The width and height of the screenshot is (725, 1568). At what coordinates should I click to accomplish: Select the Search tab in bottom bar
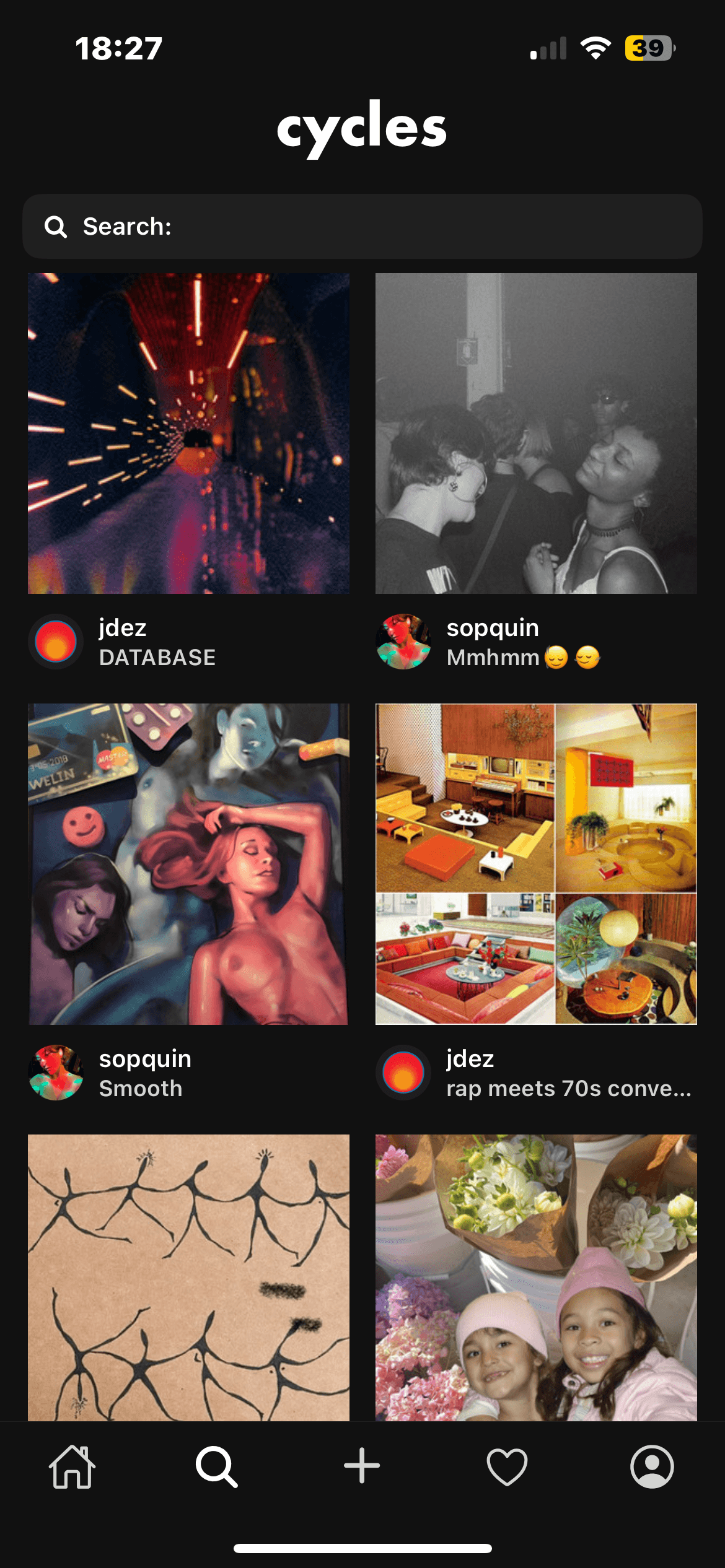(217, 1466)
